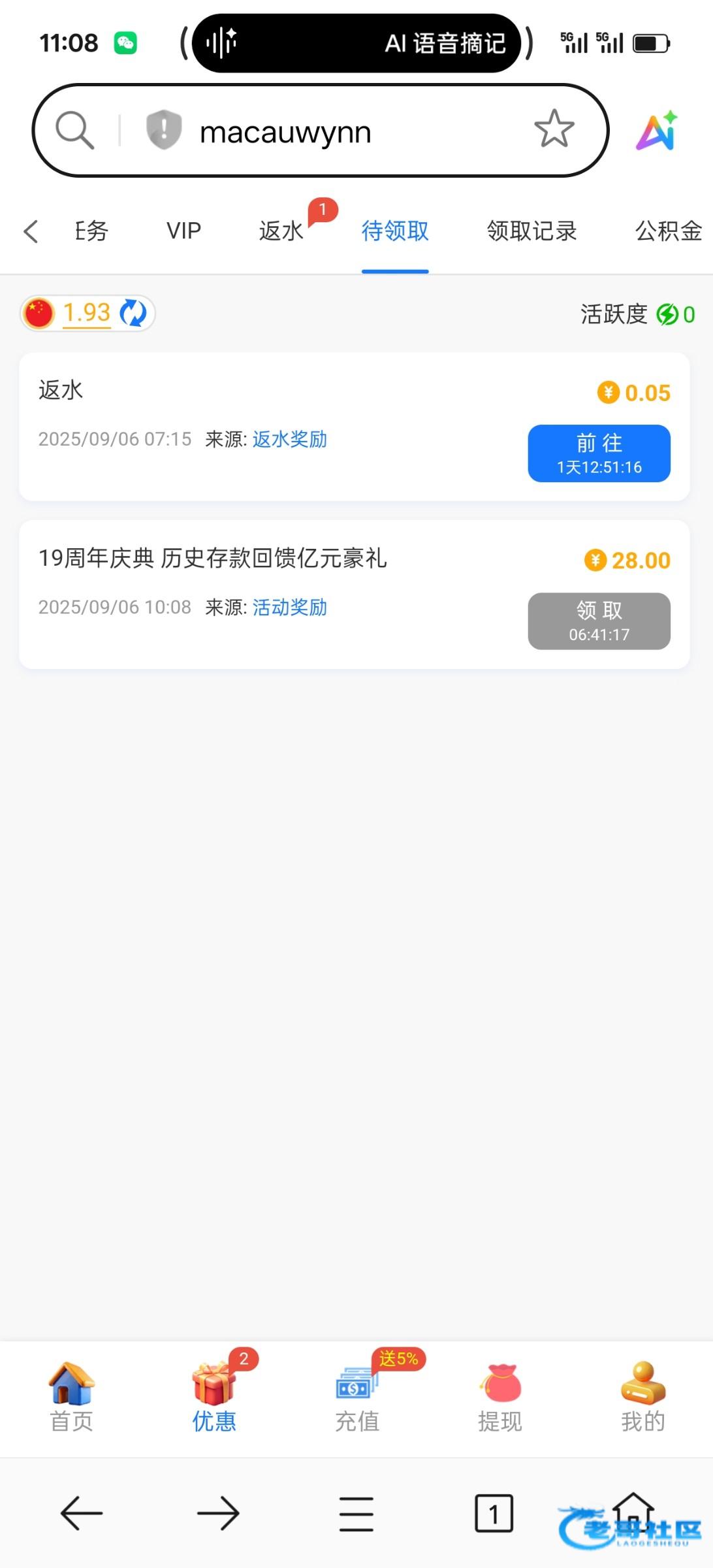This screenshot has height=1568, width=713.
Task: Tap 前往 on the 返水 reward
Action: pos(599,453)
